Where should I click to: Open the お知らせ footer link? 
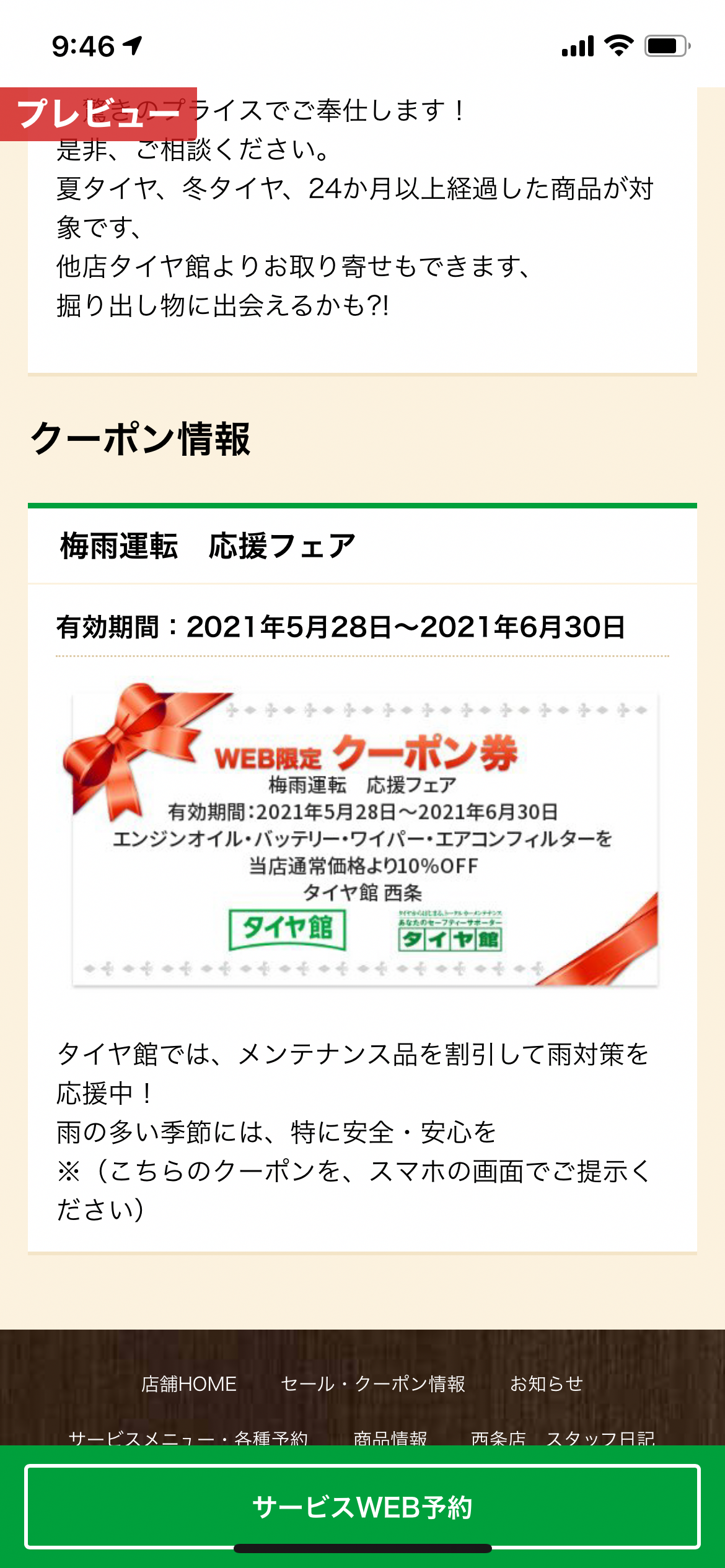pos(547,1384)
